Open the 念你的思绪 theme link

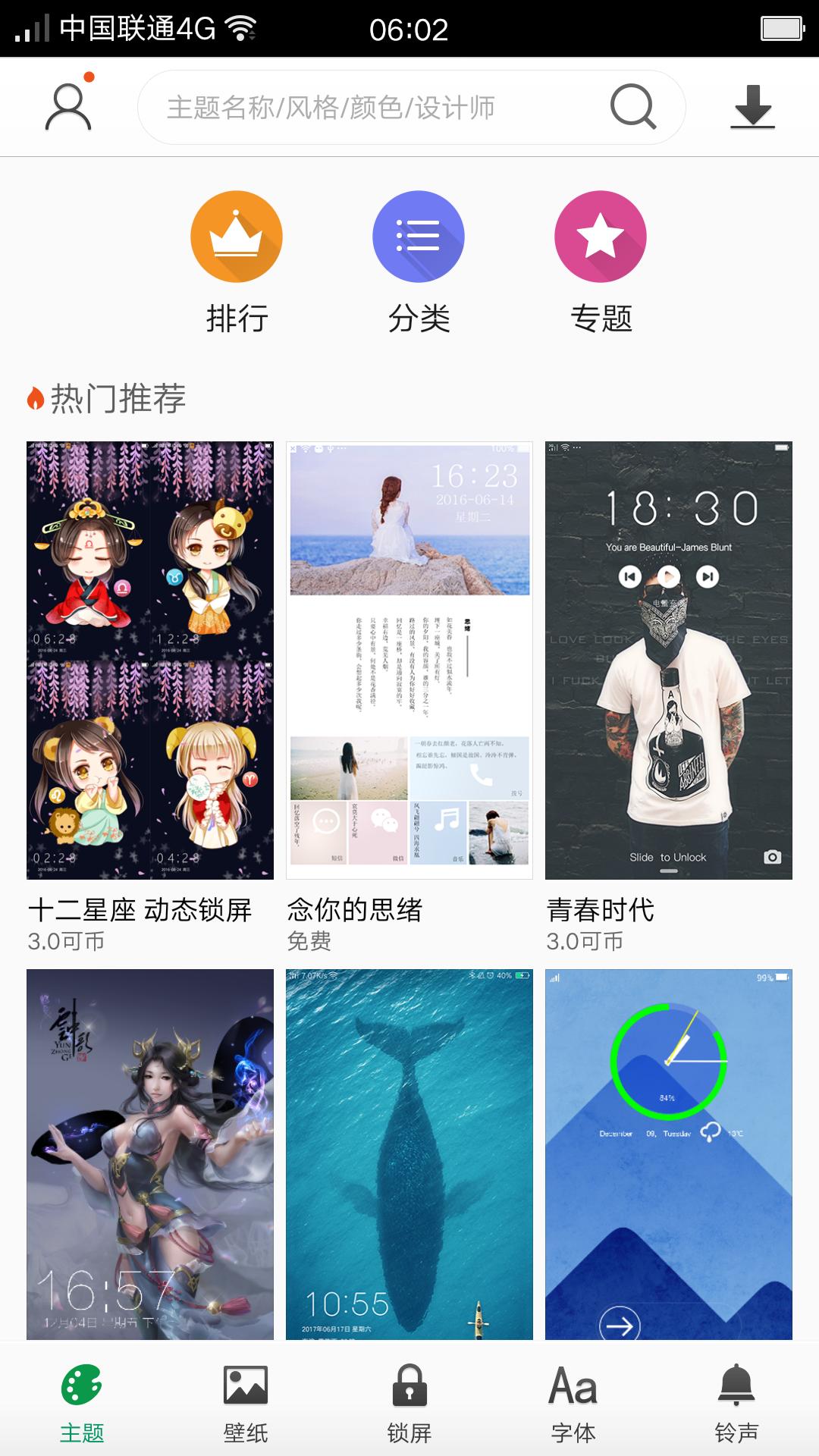click(356, 911)
